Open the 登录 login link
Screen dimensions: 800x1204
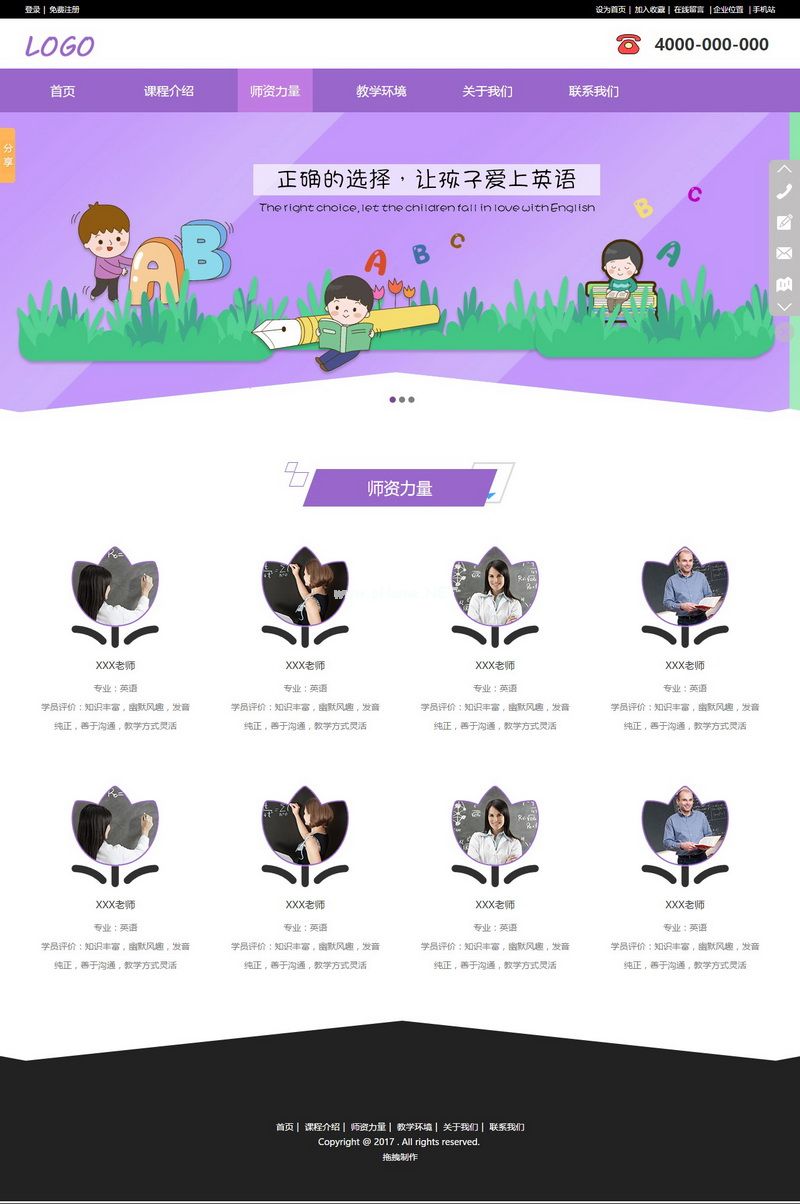[33, 9]
